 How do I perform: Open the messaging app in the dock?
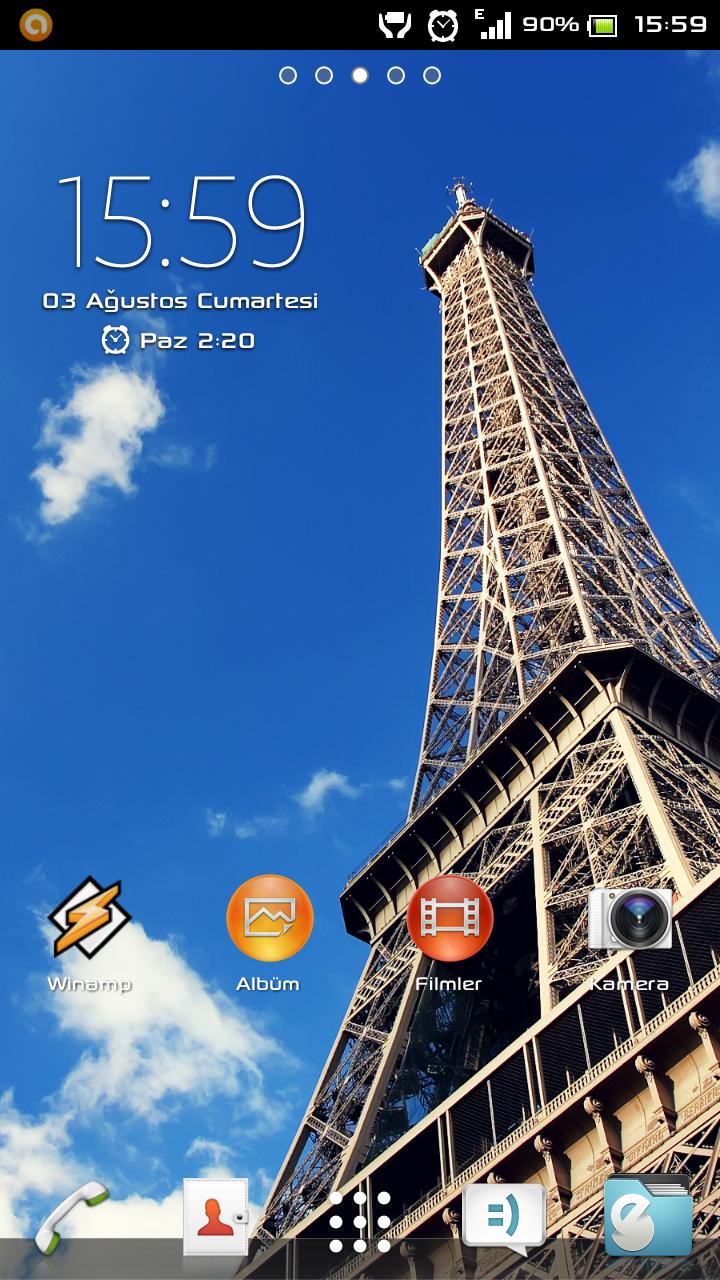pos(503,1216)
